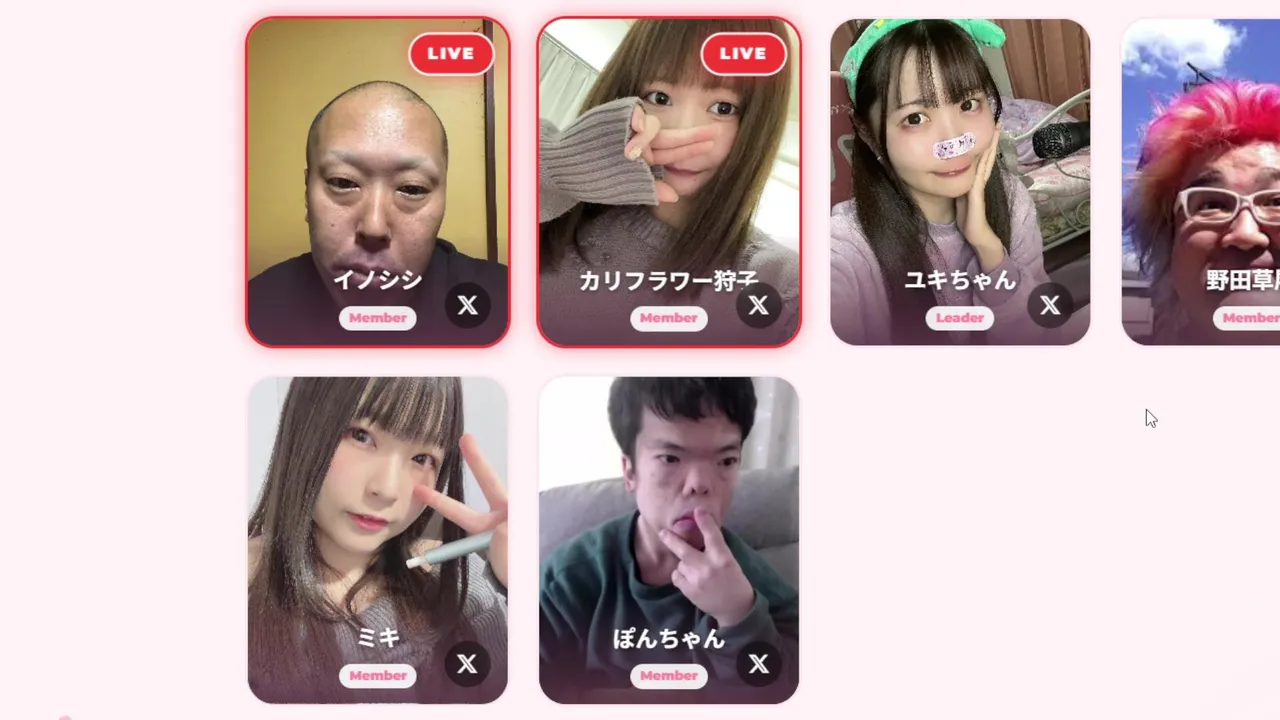Open the X link on イノシシ's card

(467, 306)
